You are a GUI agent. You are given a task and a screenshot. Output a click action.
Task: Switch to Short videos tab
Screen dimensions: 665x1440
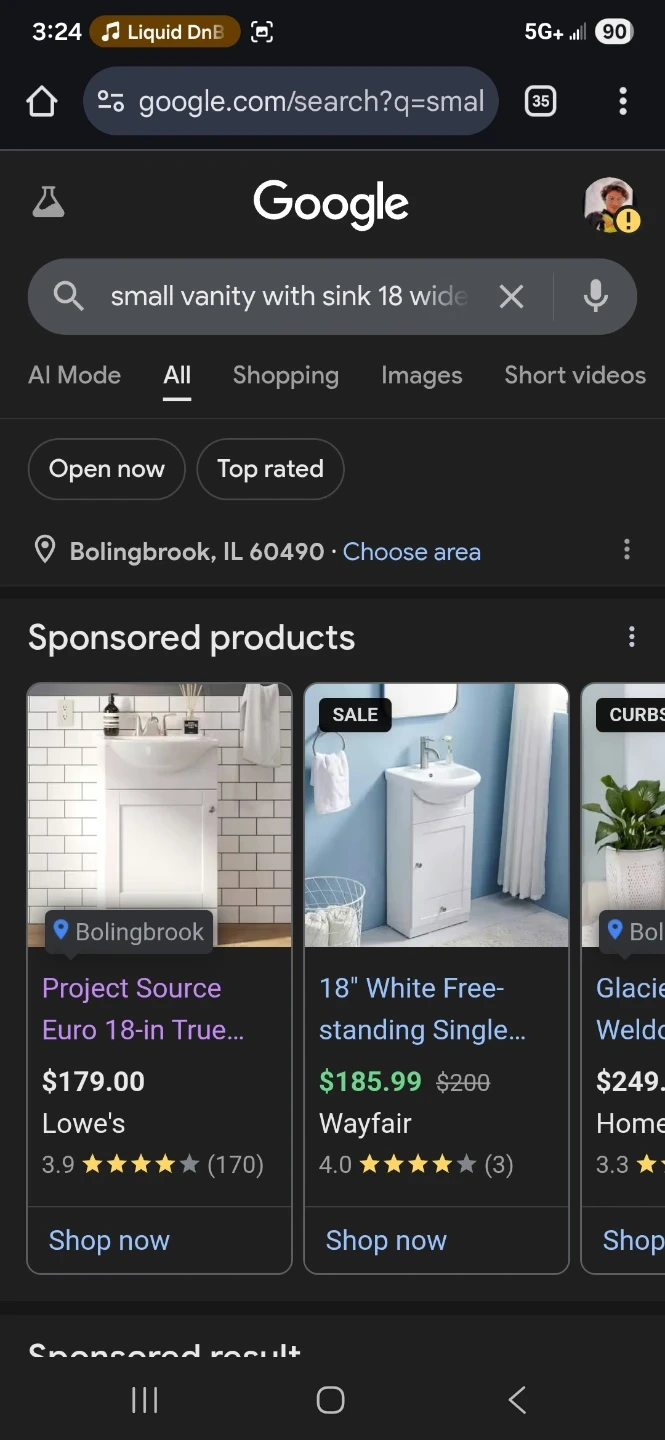(574, 375)
